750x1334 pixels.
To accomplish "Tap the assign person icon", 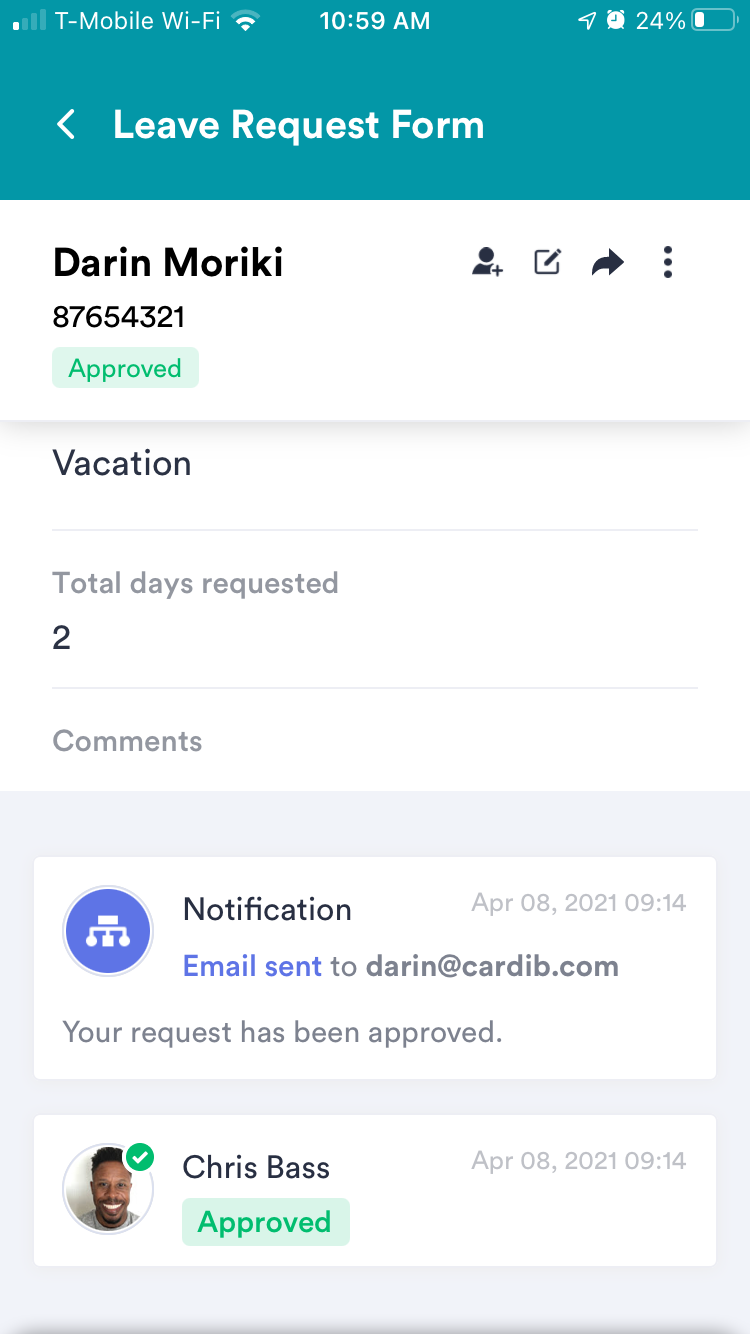I will [x=487, y=263].
